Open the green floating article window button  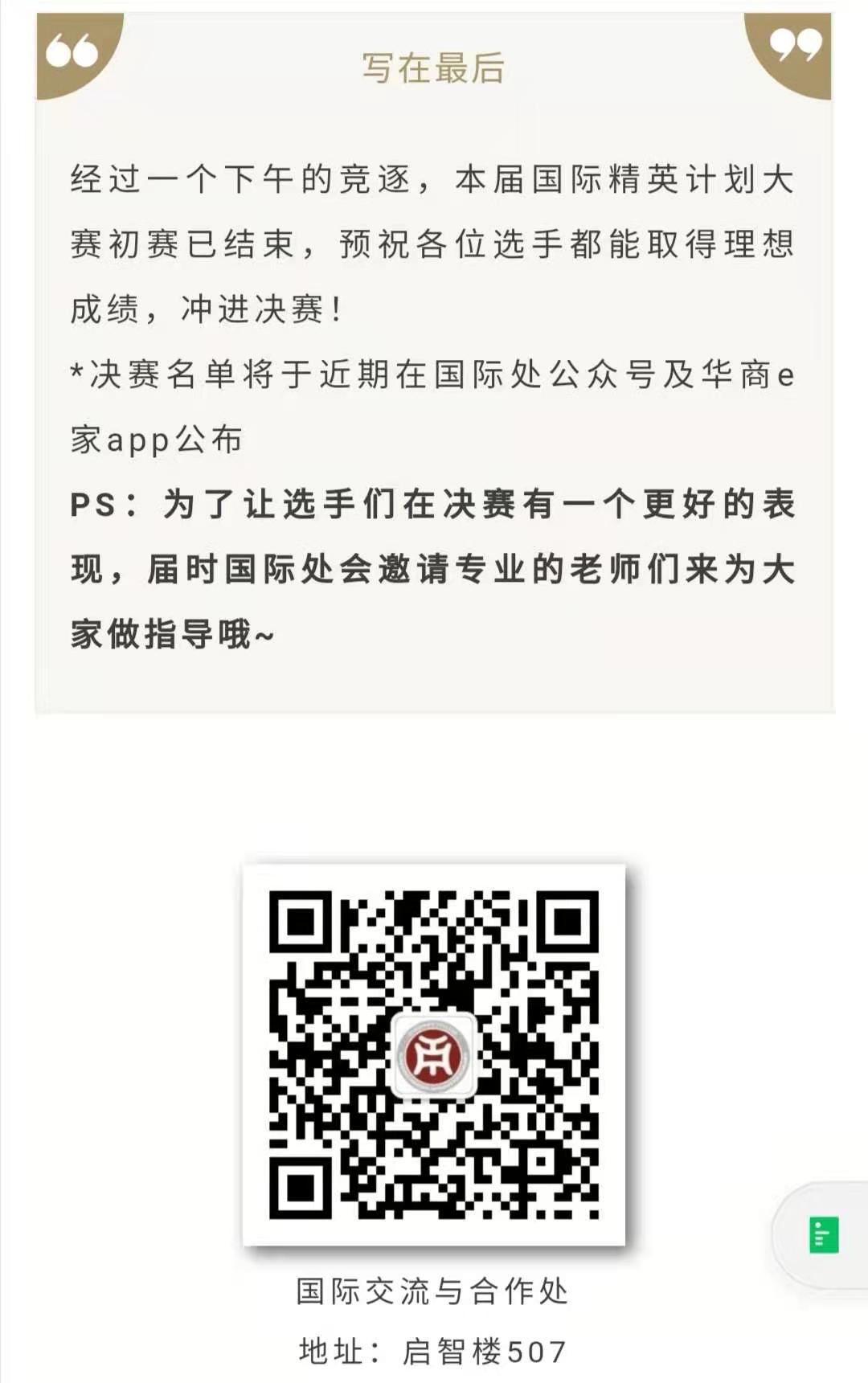point(823,1235)
